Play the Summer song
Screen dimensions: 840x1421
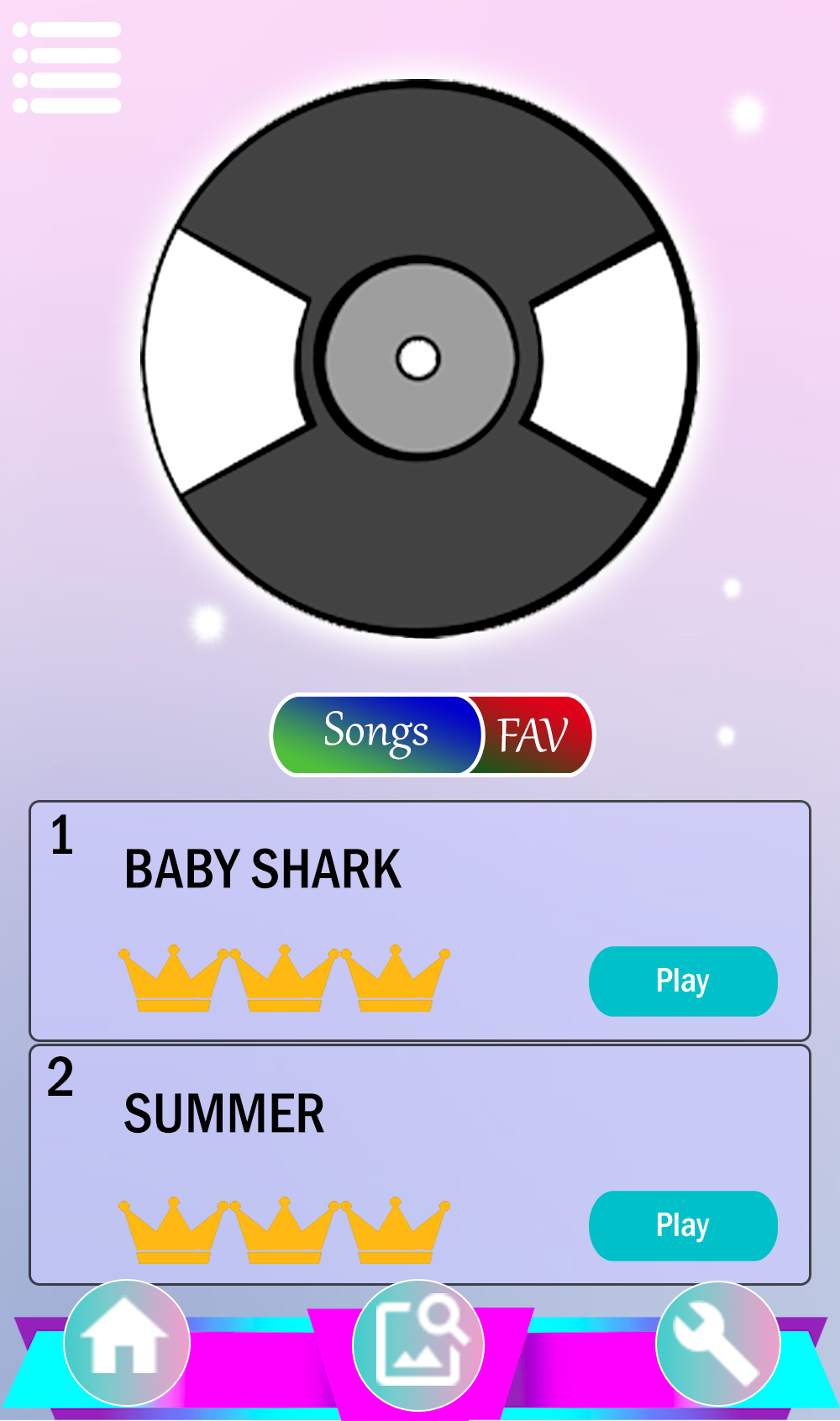[683, 1225]
